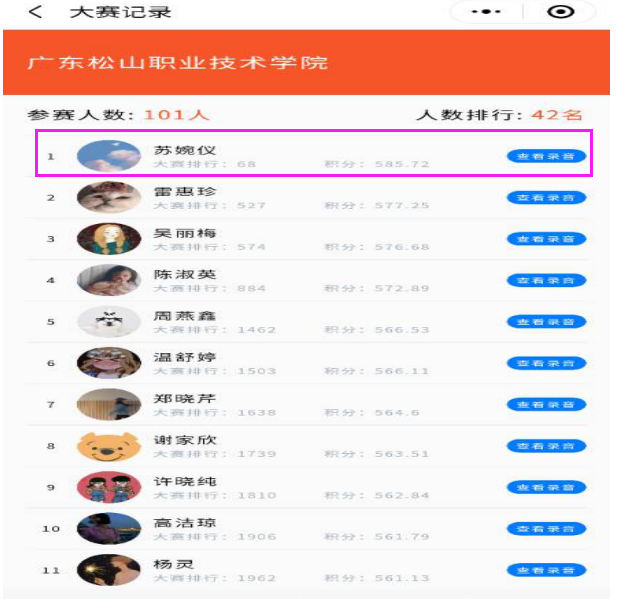Tap 查看录音 for 许晓纯

tap(546, 487)
